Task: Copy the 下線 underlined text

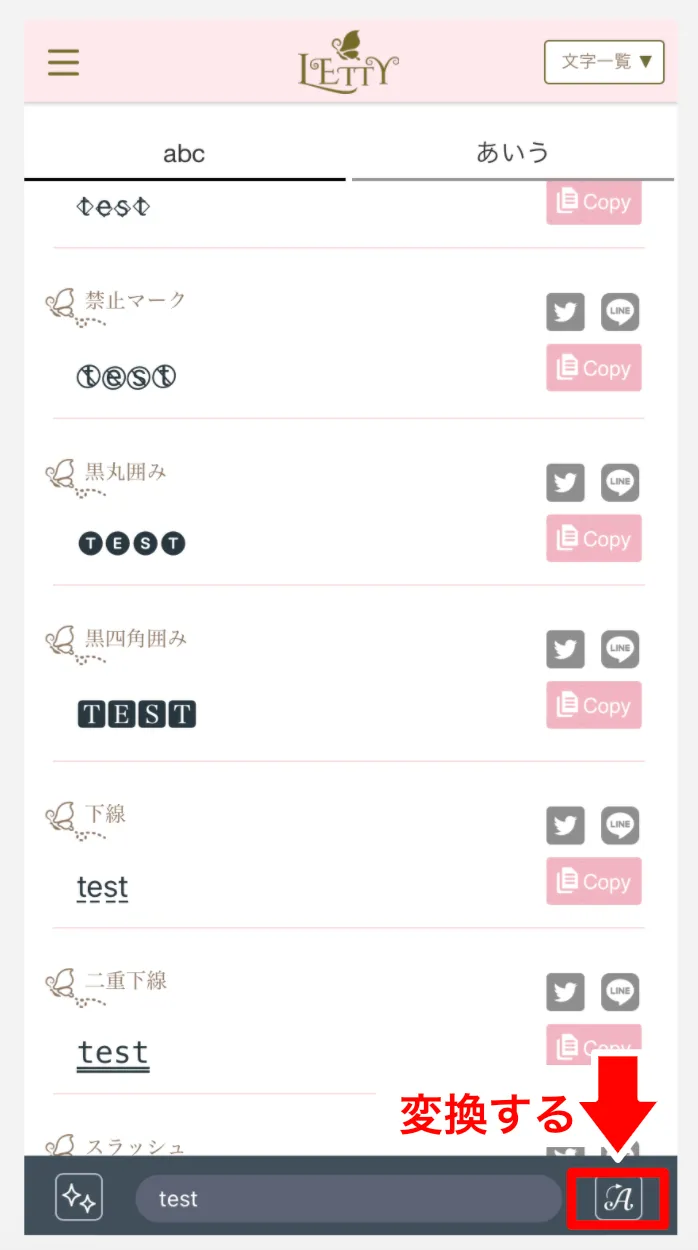Action: pos(593,882)
